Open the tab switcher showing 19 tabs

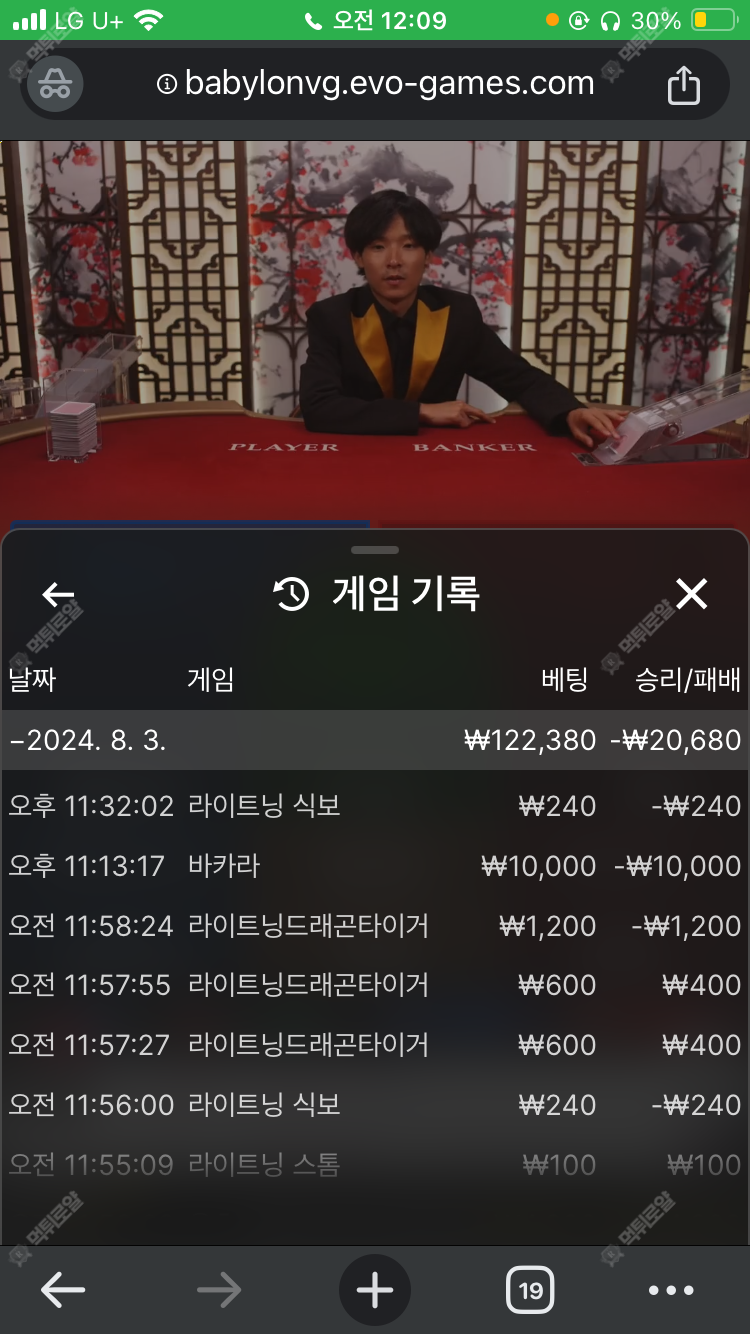[530, 1291]
